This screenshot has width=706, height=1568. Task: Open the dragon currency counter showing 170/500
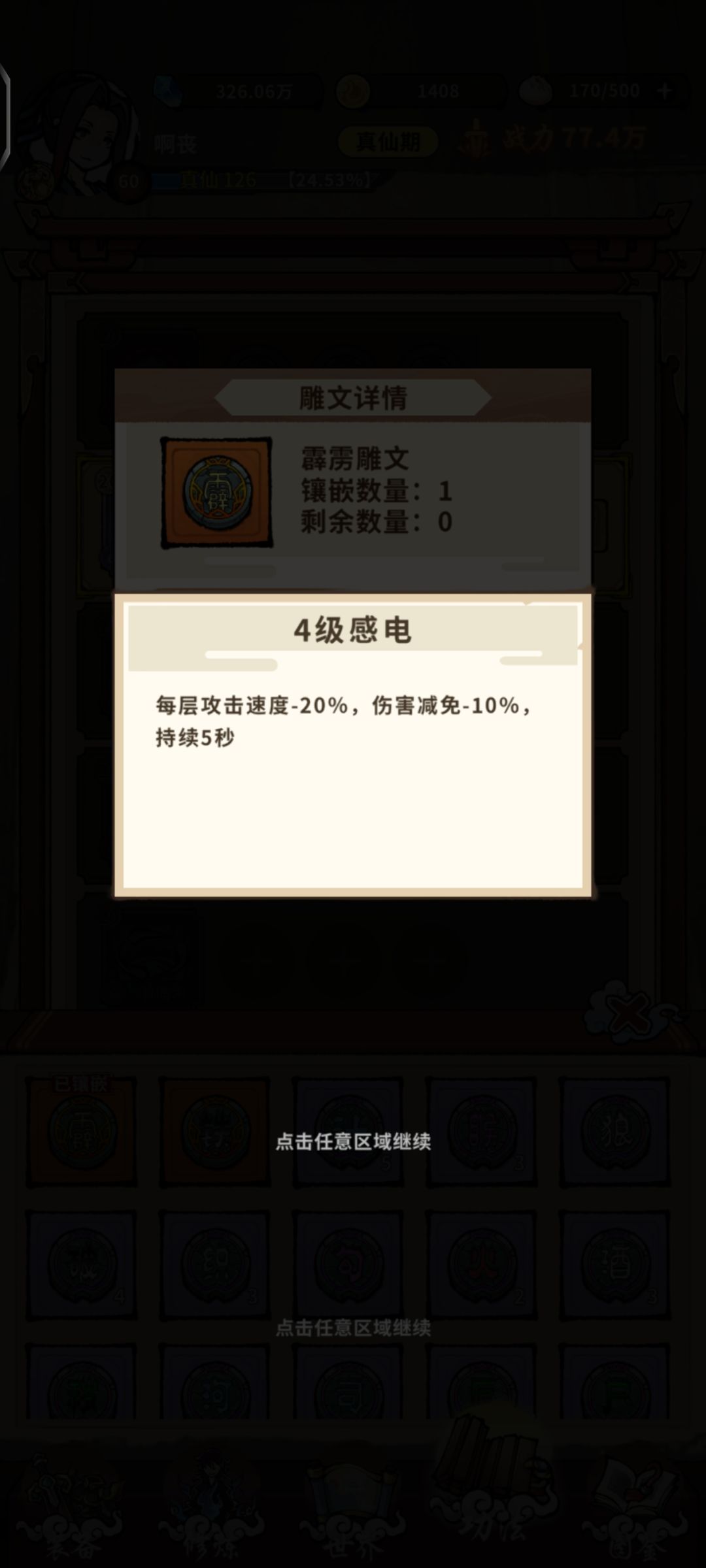point(588,90)
